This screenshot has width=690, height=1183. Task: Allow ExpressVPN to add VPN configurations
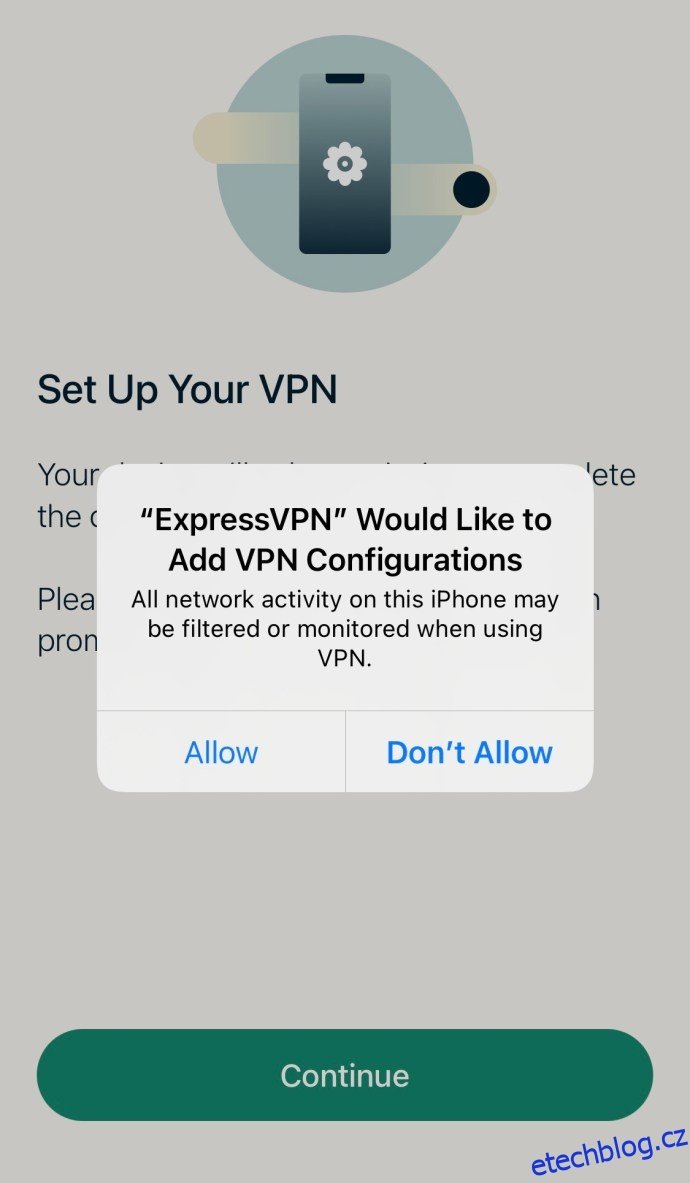pos(221,752)
